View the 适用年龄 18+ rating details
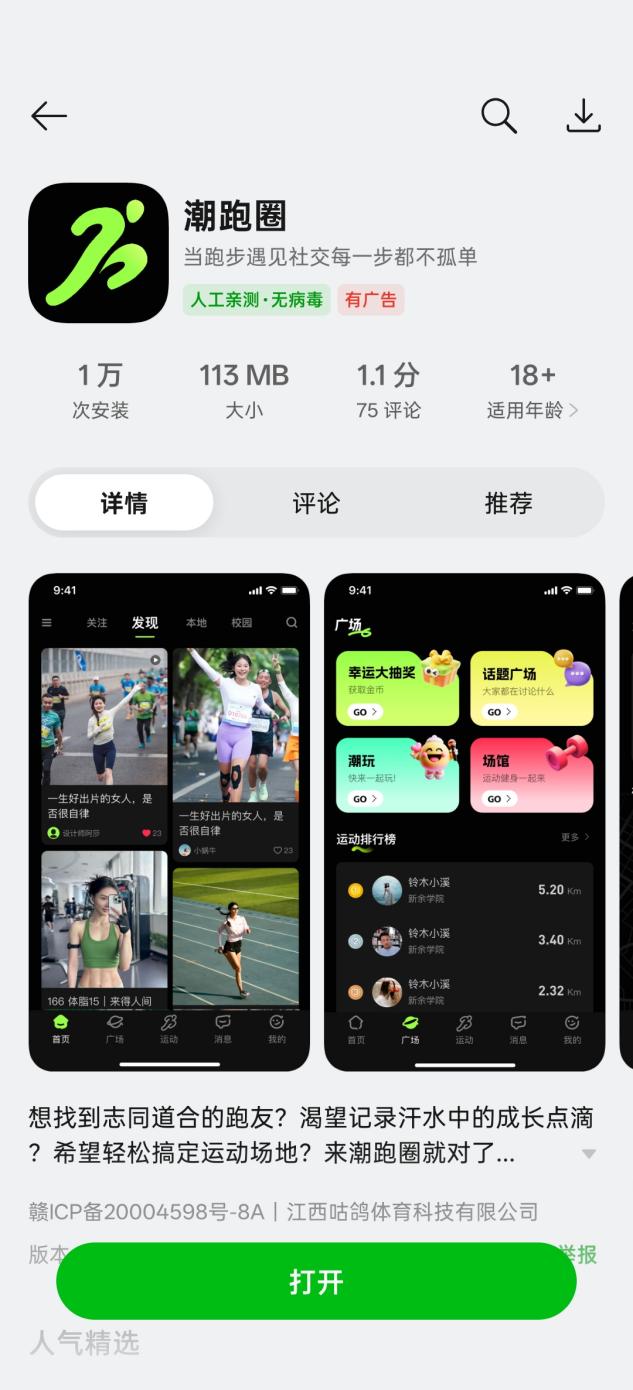The width and height of the screenshot is (633, 1390). pyautogui.click(x=533, y=391)
